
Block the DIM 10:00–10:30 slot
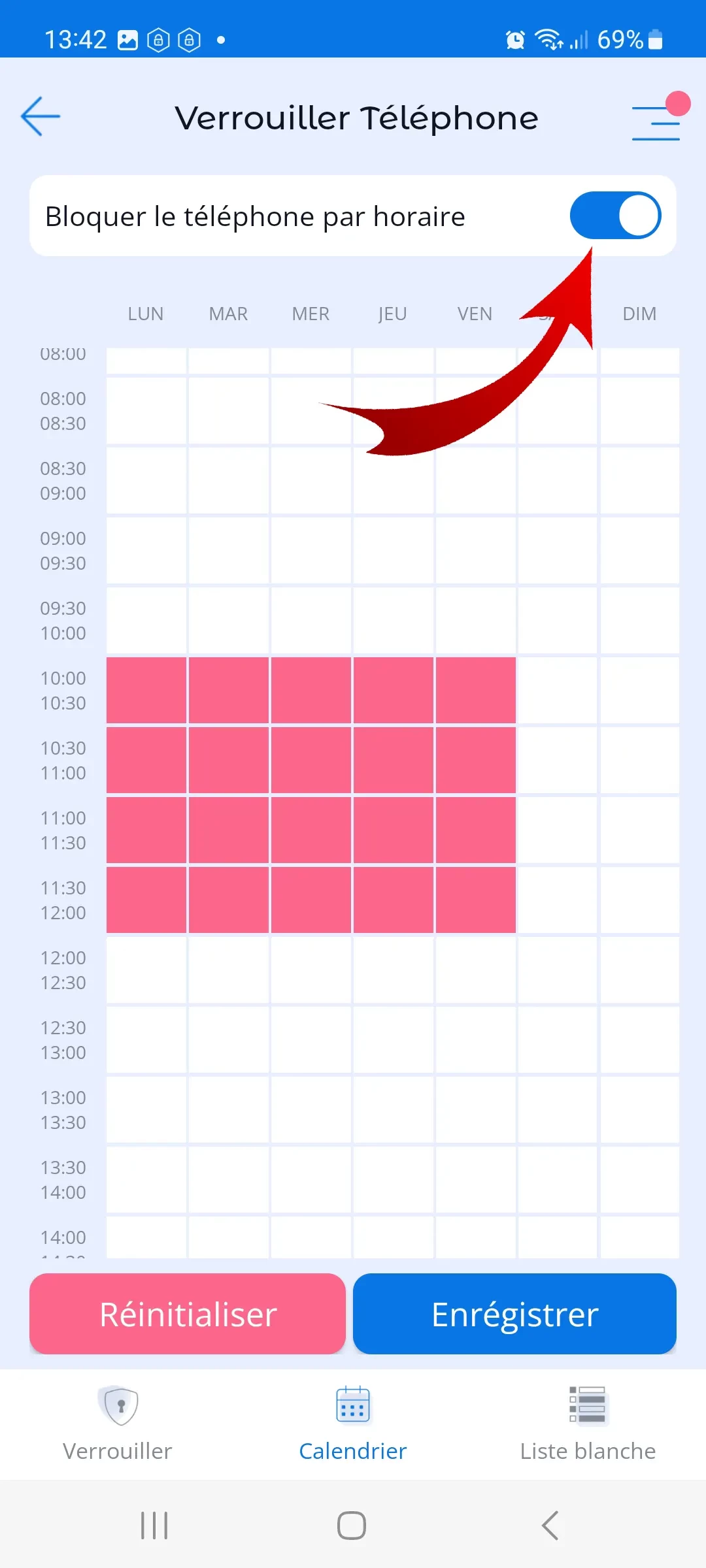[x=639, y=691]
